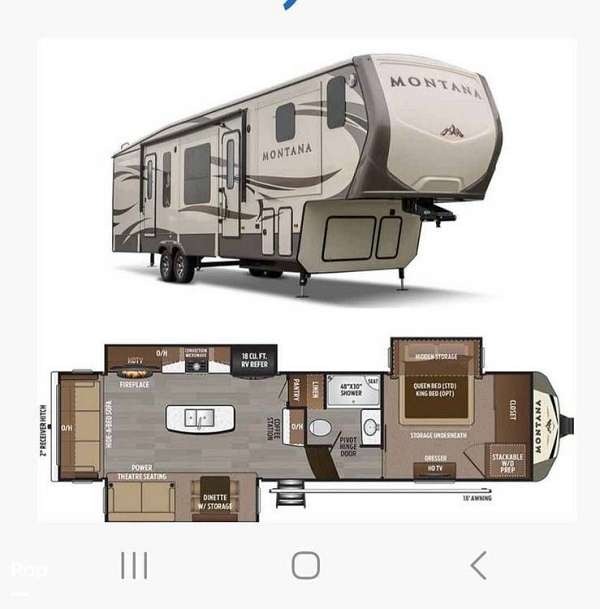Go back with the navigation bar arrow
The height and width of the screenshot is (609, 600).
click(x=478, y=565)
